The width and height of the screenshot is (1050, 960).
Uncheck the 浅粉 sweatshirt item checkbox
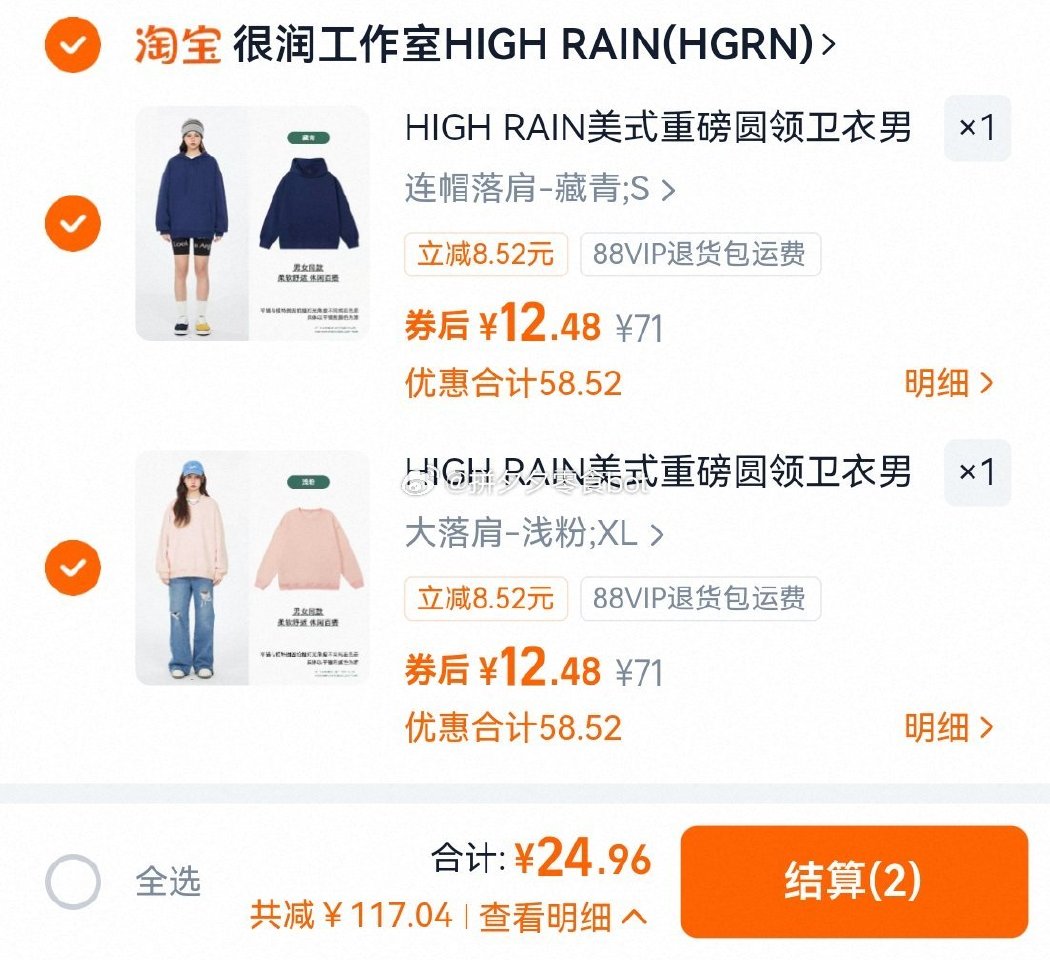click(x=72, y=567)
